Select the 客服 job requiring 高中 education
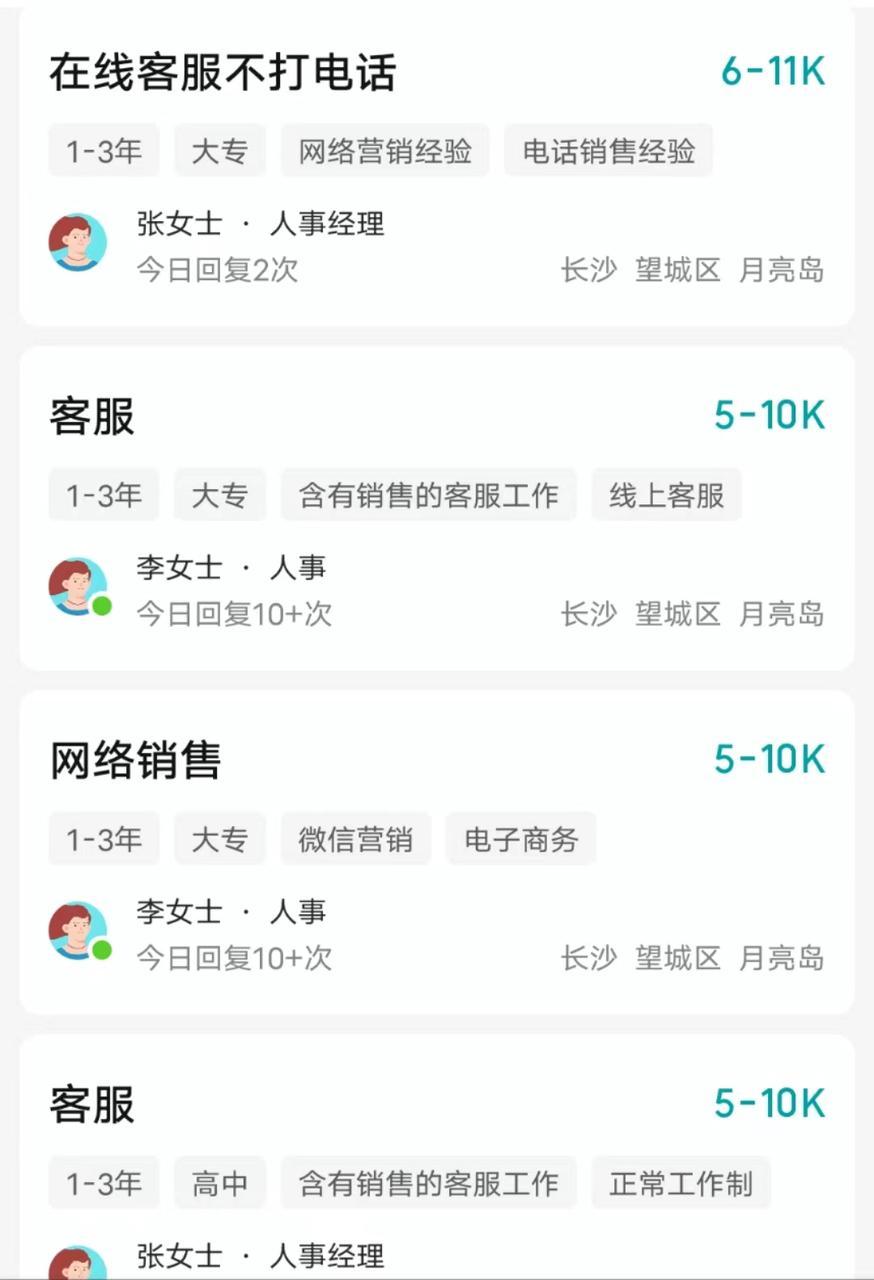This screenshot has width=874, height=1280. tap(92, 1105)
